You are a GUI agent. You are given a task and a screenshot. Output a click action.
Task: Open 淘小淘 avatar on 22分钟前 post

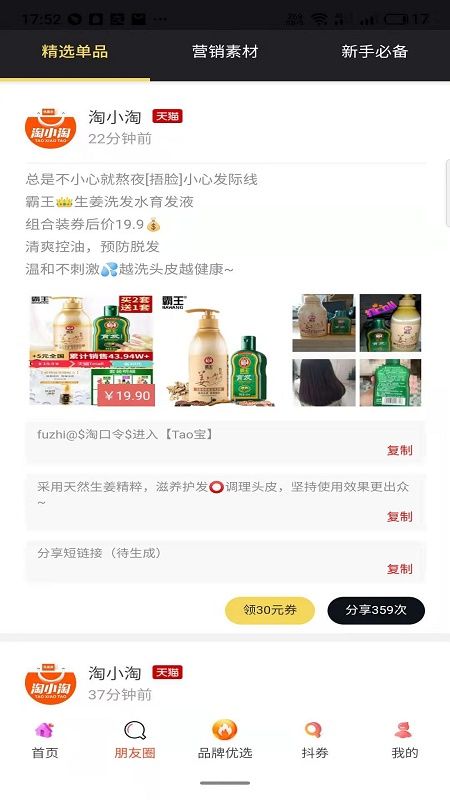51,128
